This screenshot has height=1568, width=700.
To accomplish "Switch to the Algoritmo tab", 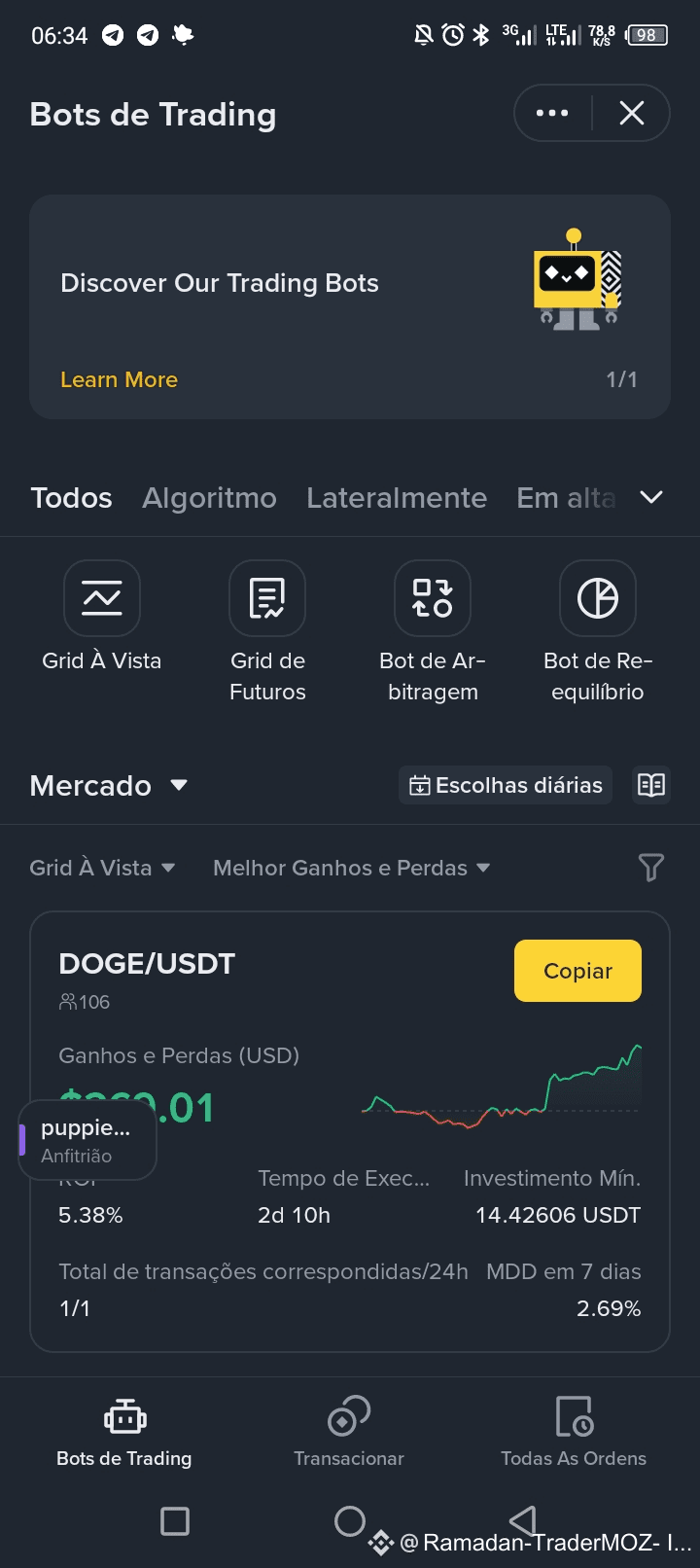I will (x=209, y=498).
